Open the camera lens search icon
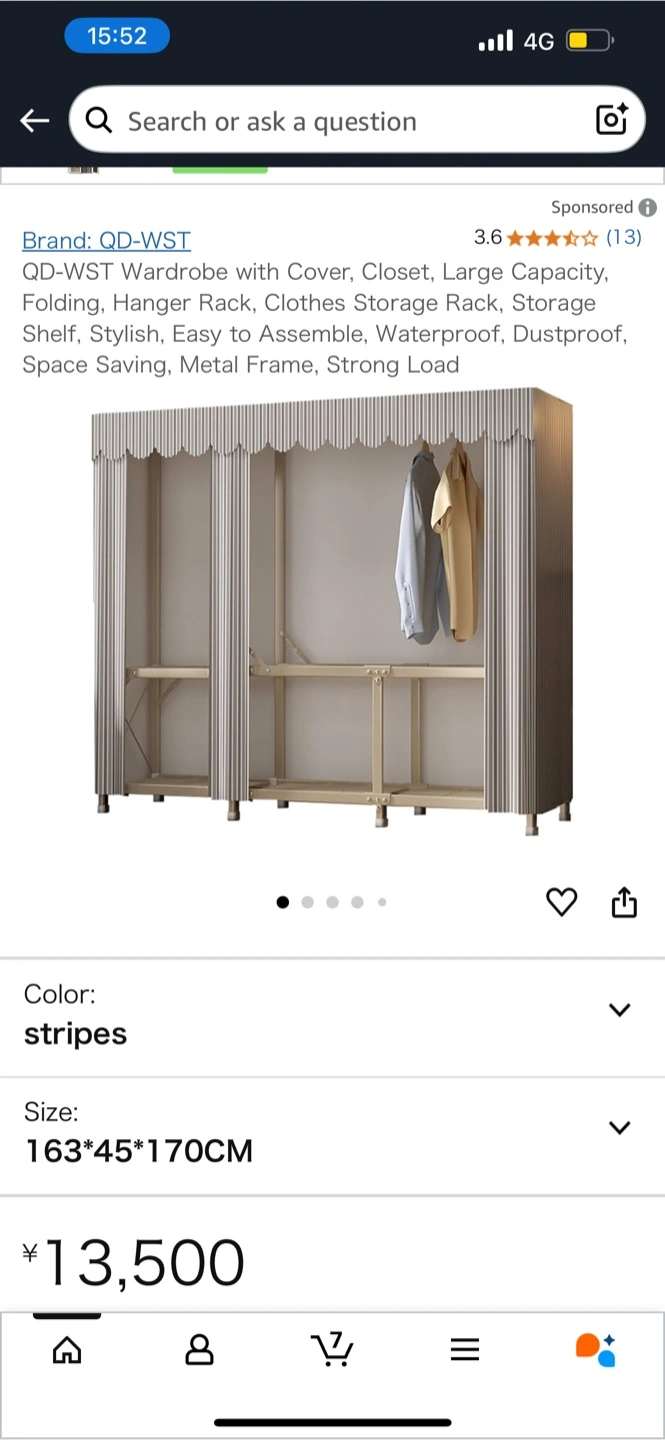Viewport: 665px width, 1440px height. pos(611,120)
